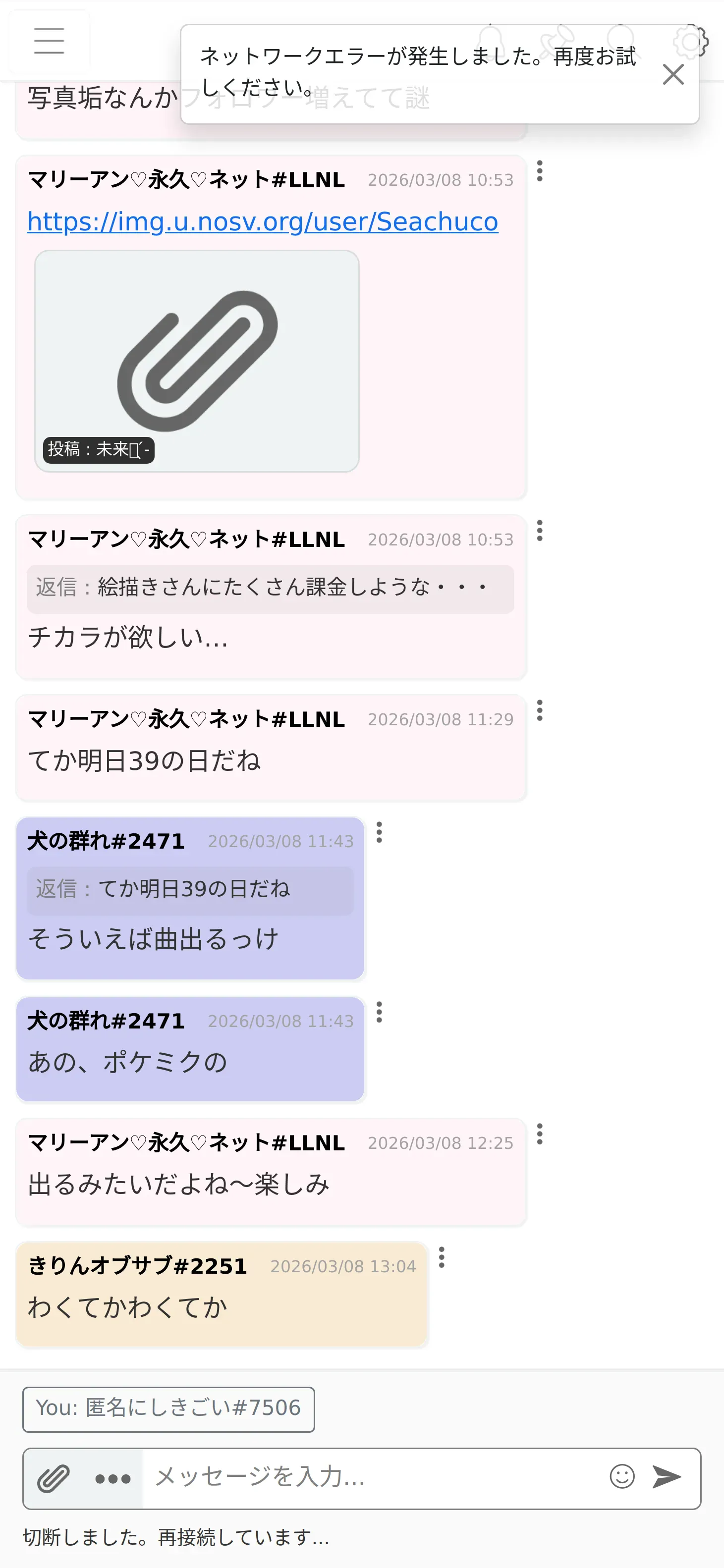Image resolution: width=724 pixels, height=1568 pixels.
Task: Open the paperclip attachment thumbnail
Action: coord(197,361)
